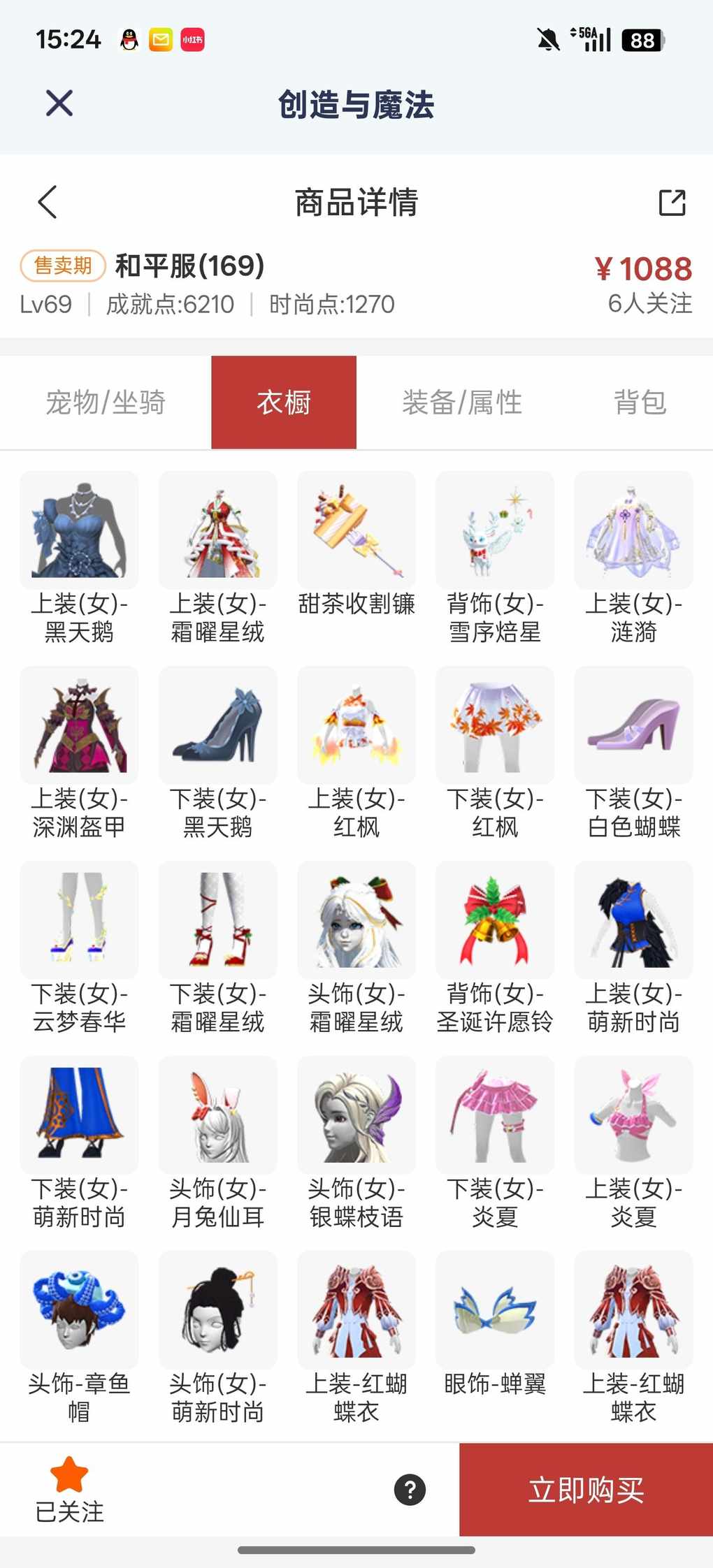This screenshot has width=713, height=1568.
Task: Go back from 商品详情
Action: click(x=47, y=202)
